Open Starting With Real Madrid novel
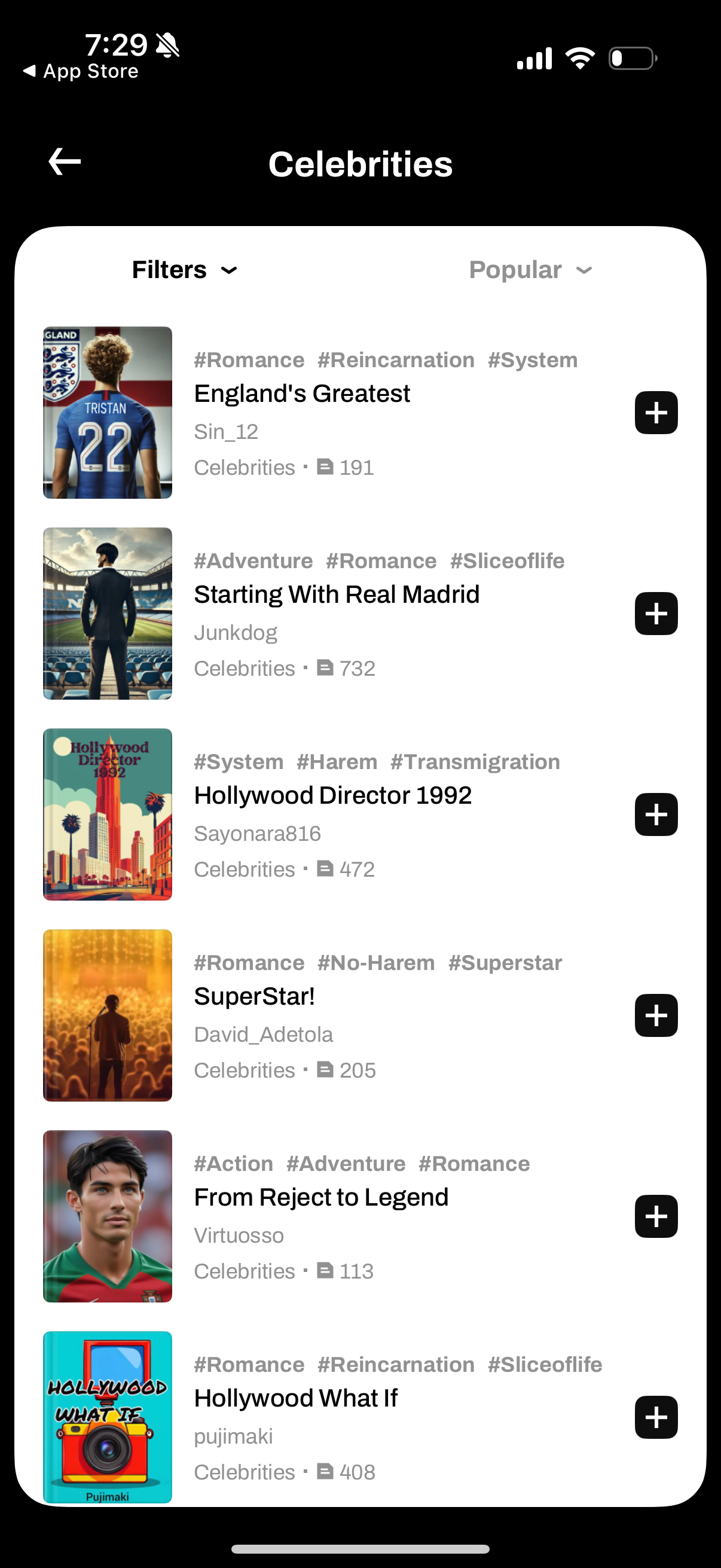 [x=337, y=594]
